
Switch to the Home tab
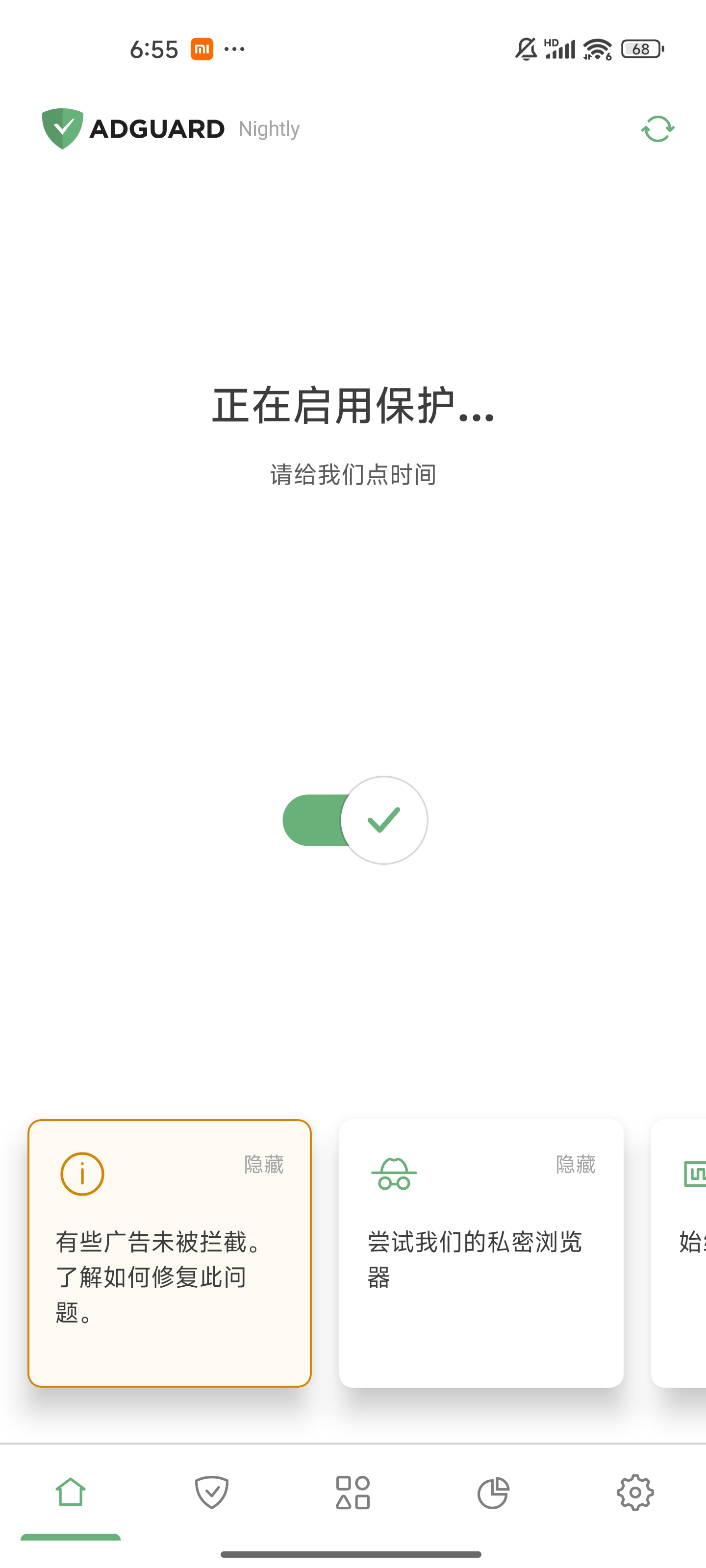click(71, 1492)
